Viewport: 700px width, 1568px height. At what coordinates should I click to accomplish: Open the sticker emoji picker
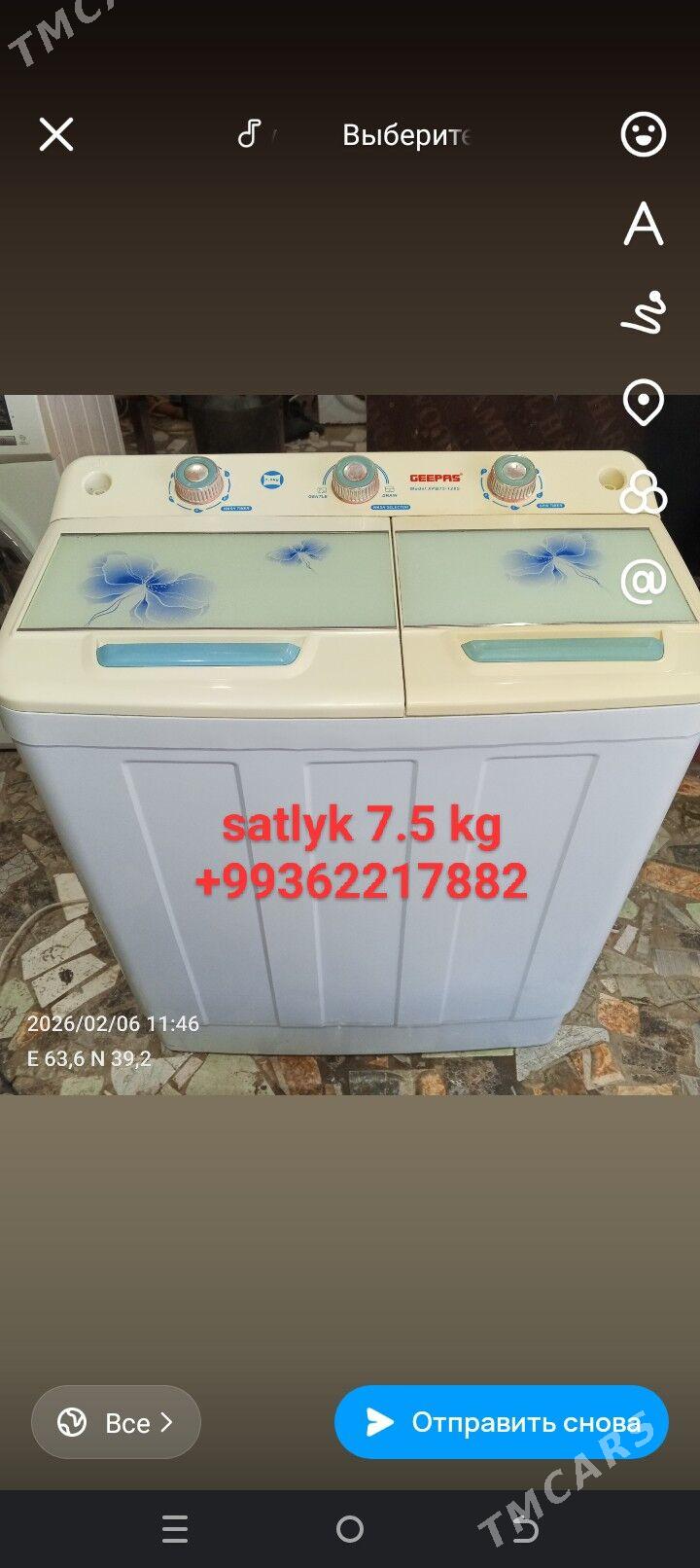click(643, 134)
